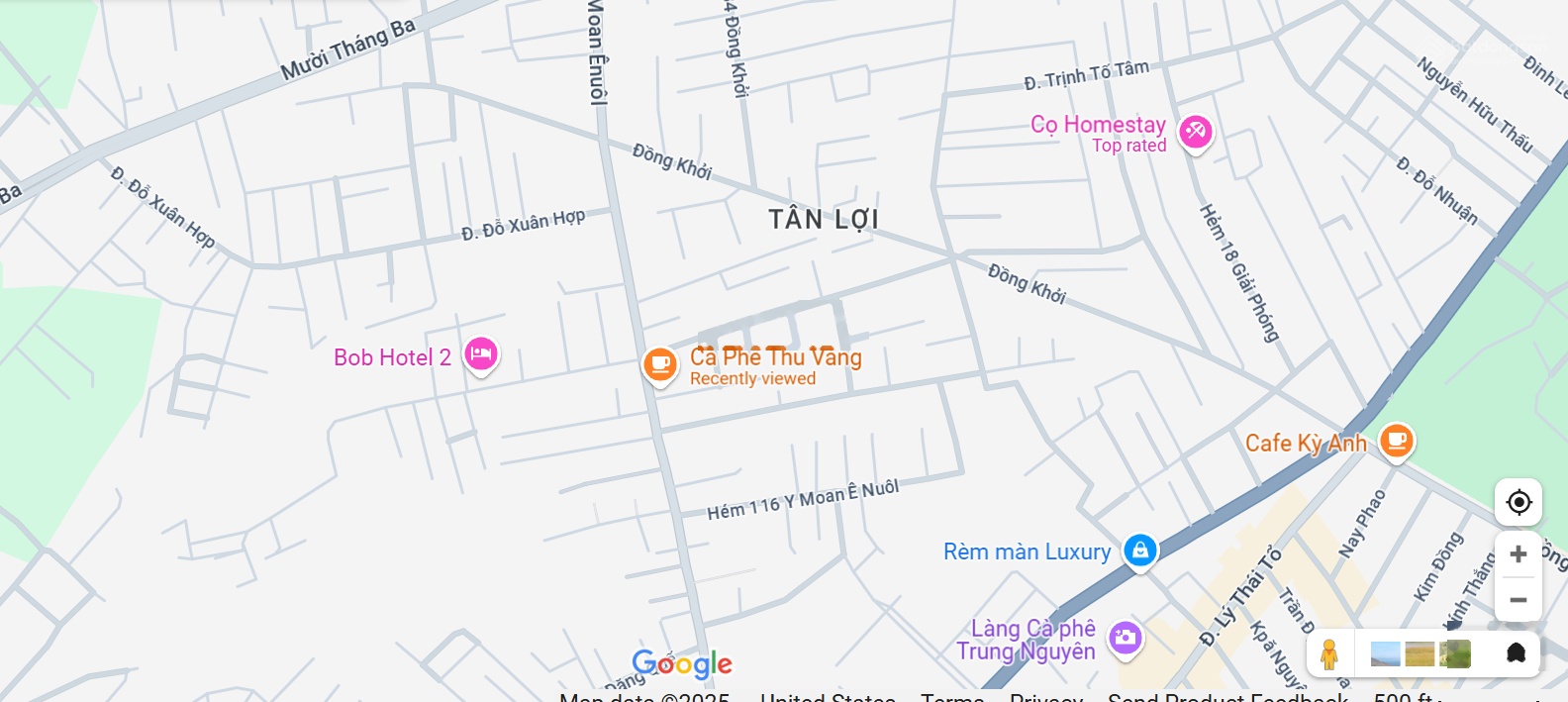The height and width of the screenshot is (702, 1568).
Task: Zoom out with the minus button
Action: (1519, 600)
